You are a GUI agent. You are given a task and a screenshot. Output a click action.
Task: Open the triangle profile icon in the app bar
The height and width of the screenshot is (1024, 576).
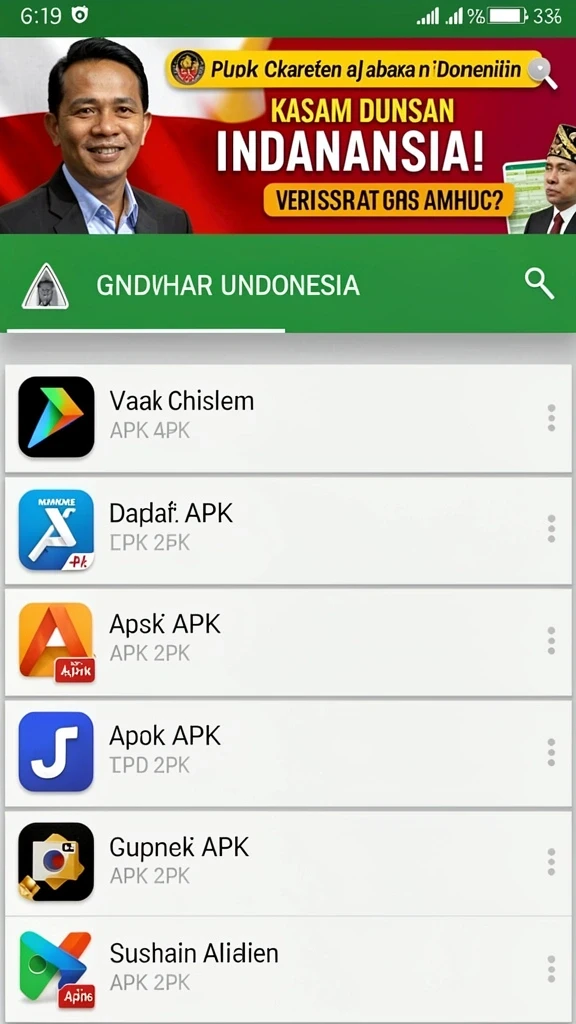coord(45,285)
